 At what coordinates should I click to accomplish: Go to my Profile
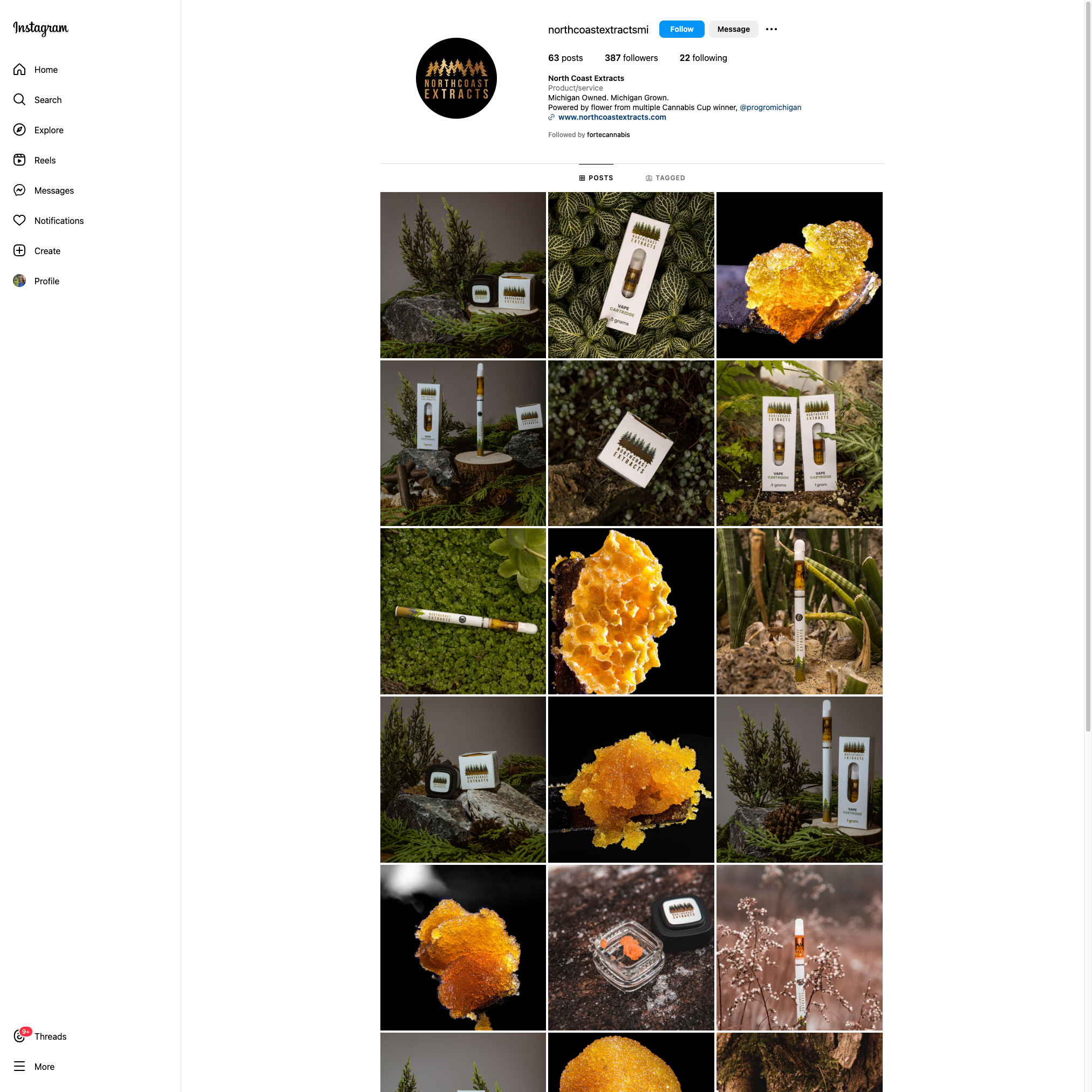coord(46,282)
